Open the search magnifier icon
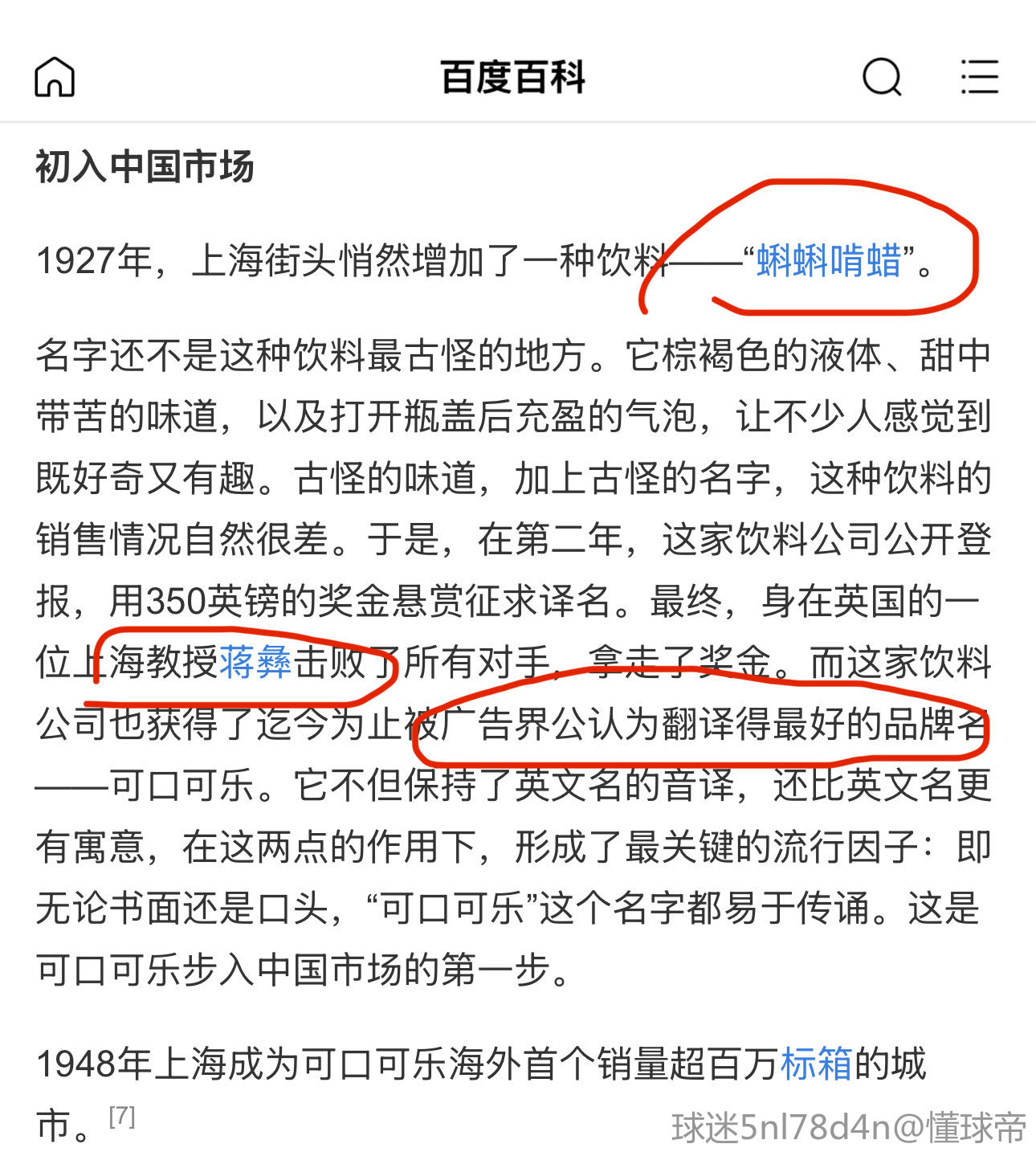 point(882,78)
